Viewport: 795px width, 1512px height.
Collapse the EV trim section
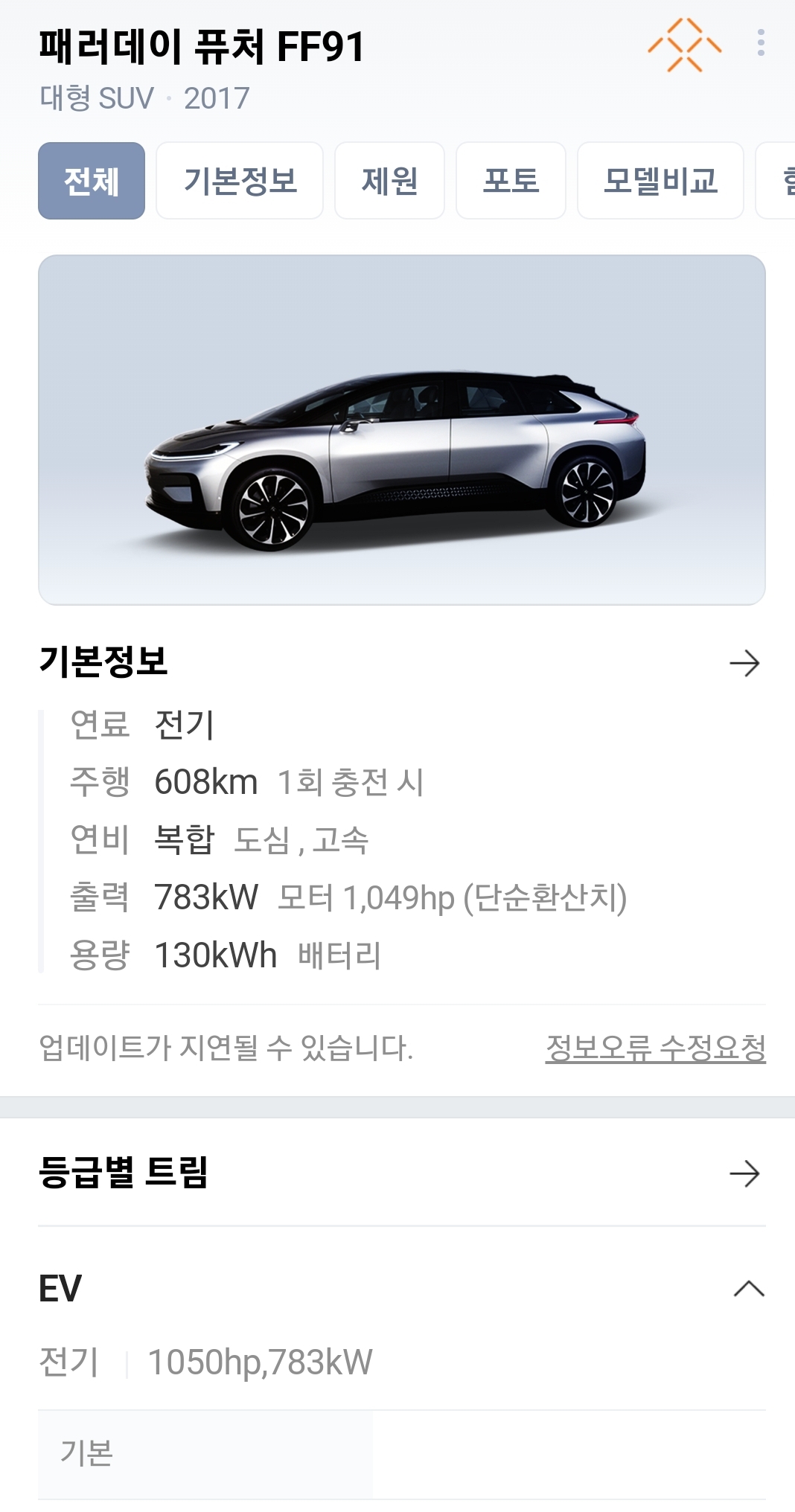click(749, 1289)
